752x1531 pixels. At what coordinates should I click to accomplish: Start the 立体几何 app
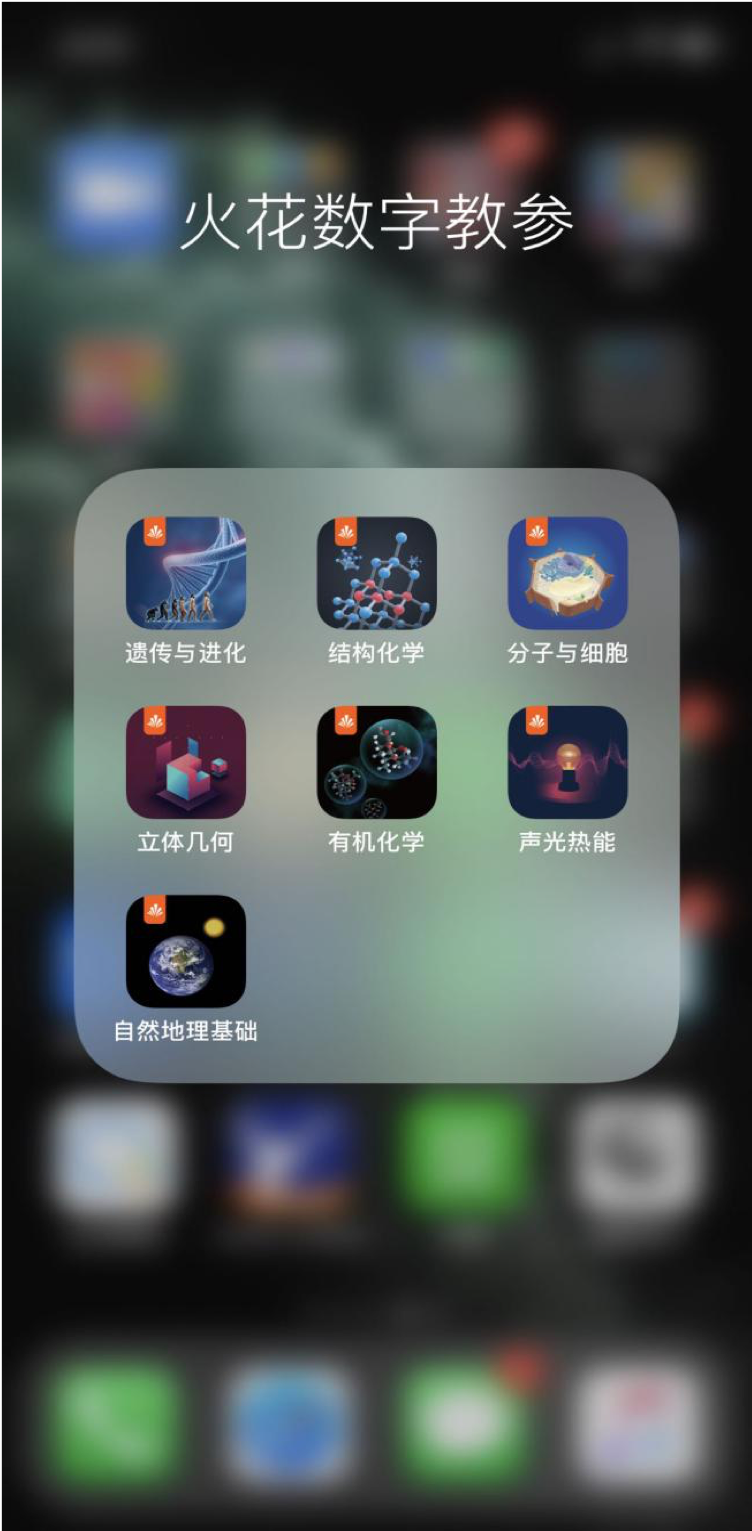click(185, 762)
